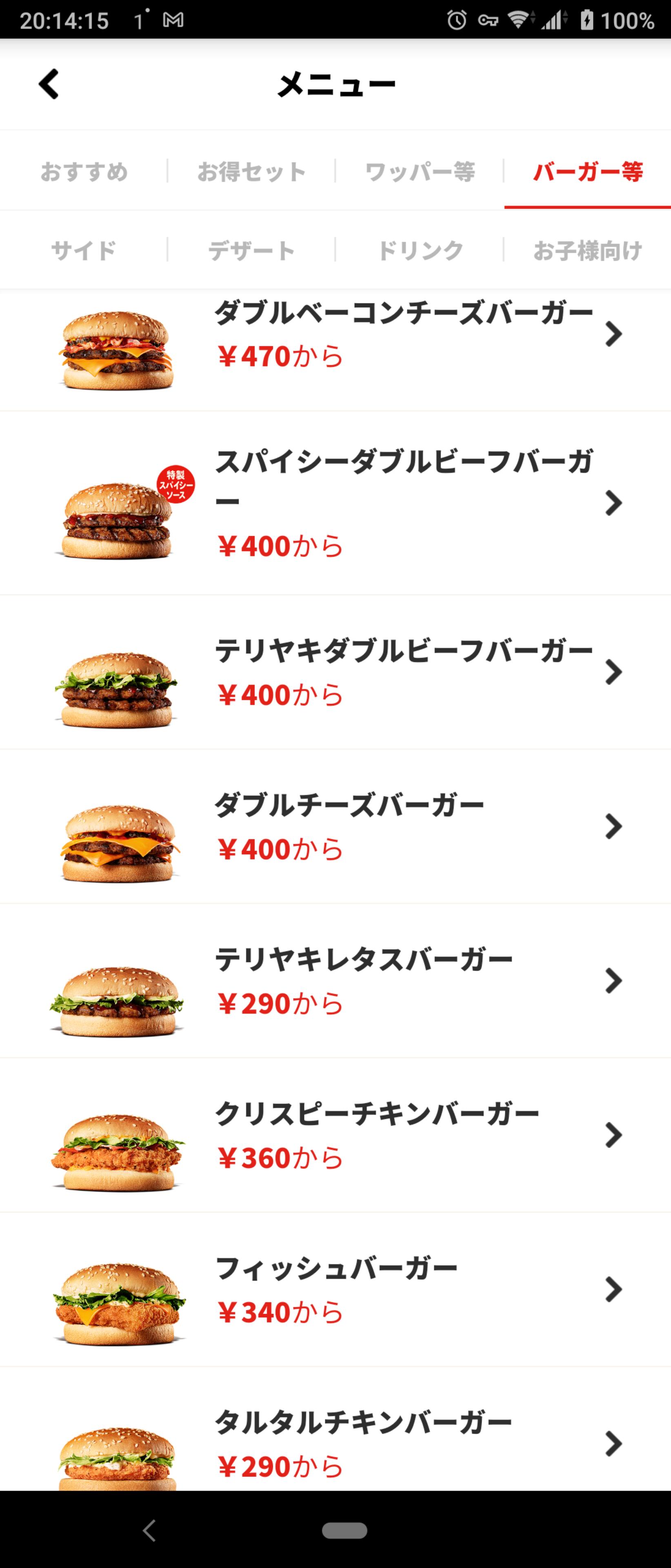
Task: Switch to the ドリンク tab
Action: (420, 250)
